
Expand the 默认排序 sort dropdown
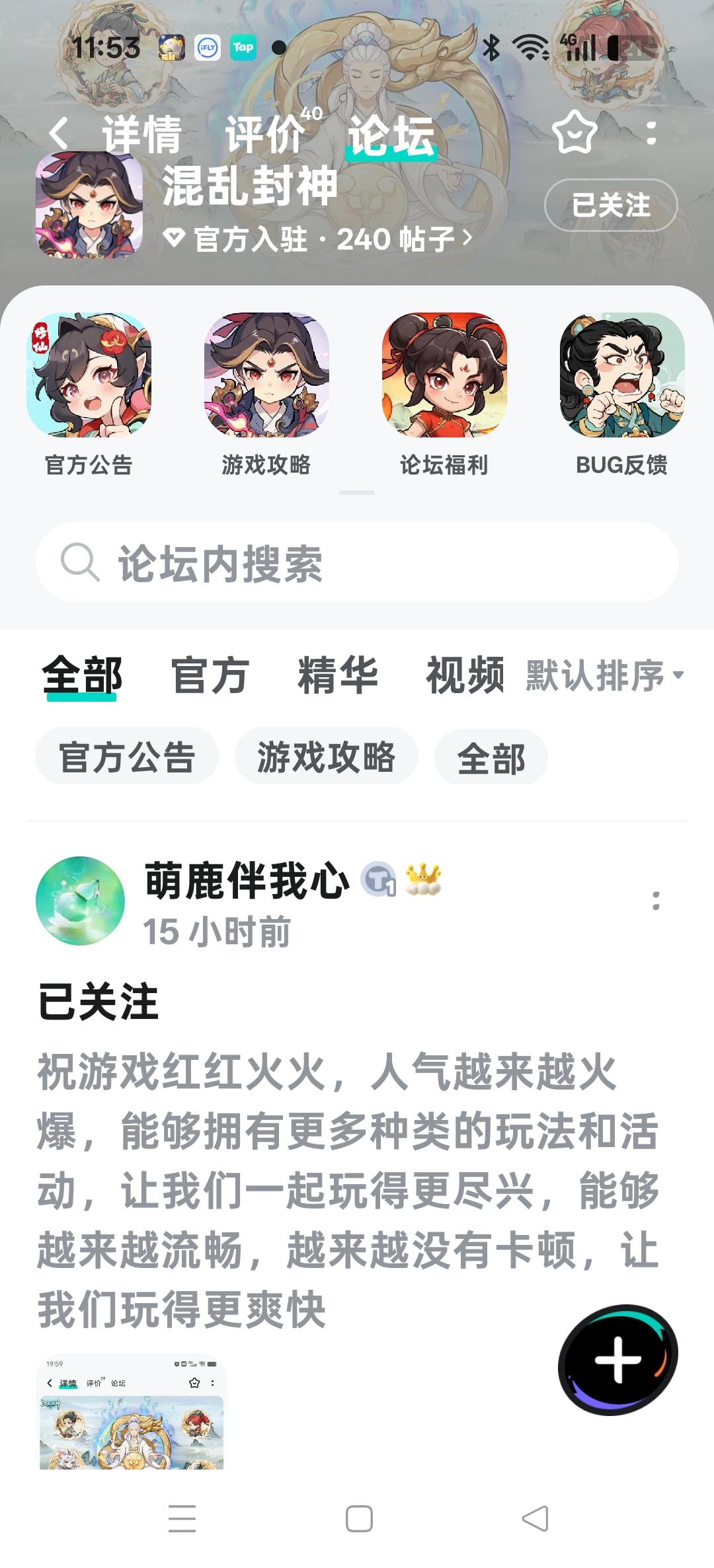pyautogui.click(x=604, y=676)
